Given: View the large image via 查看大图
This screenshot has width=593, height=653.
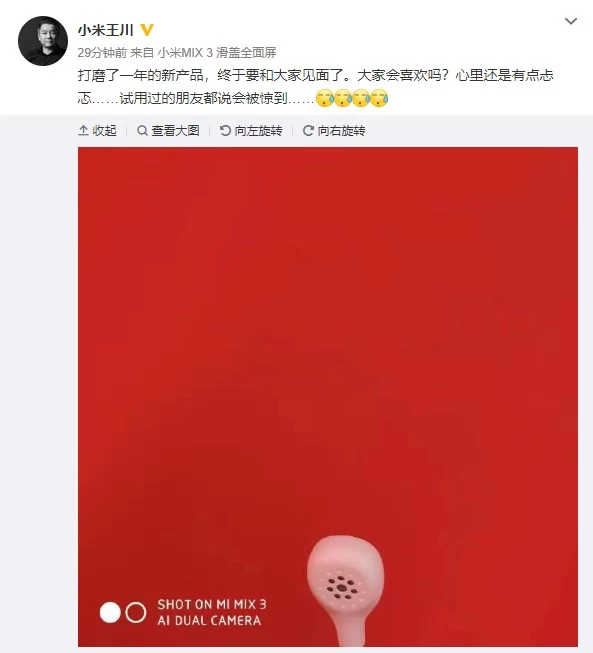Looking at the screenshot, I should pos(168,131).
